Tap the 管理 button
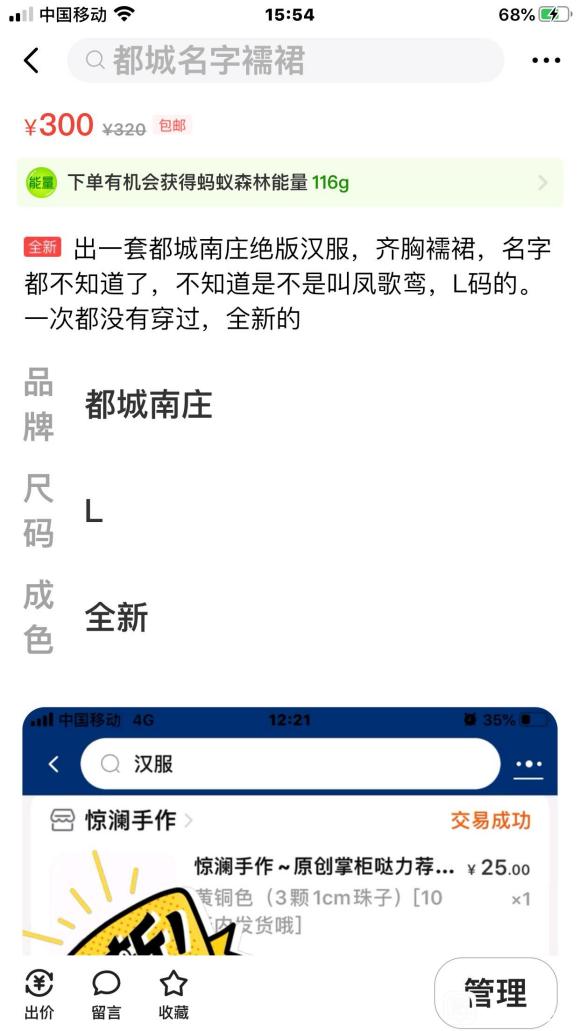The image size is (580, 1031). tap(496, 993)
